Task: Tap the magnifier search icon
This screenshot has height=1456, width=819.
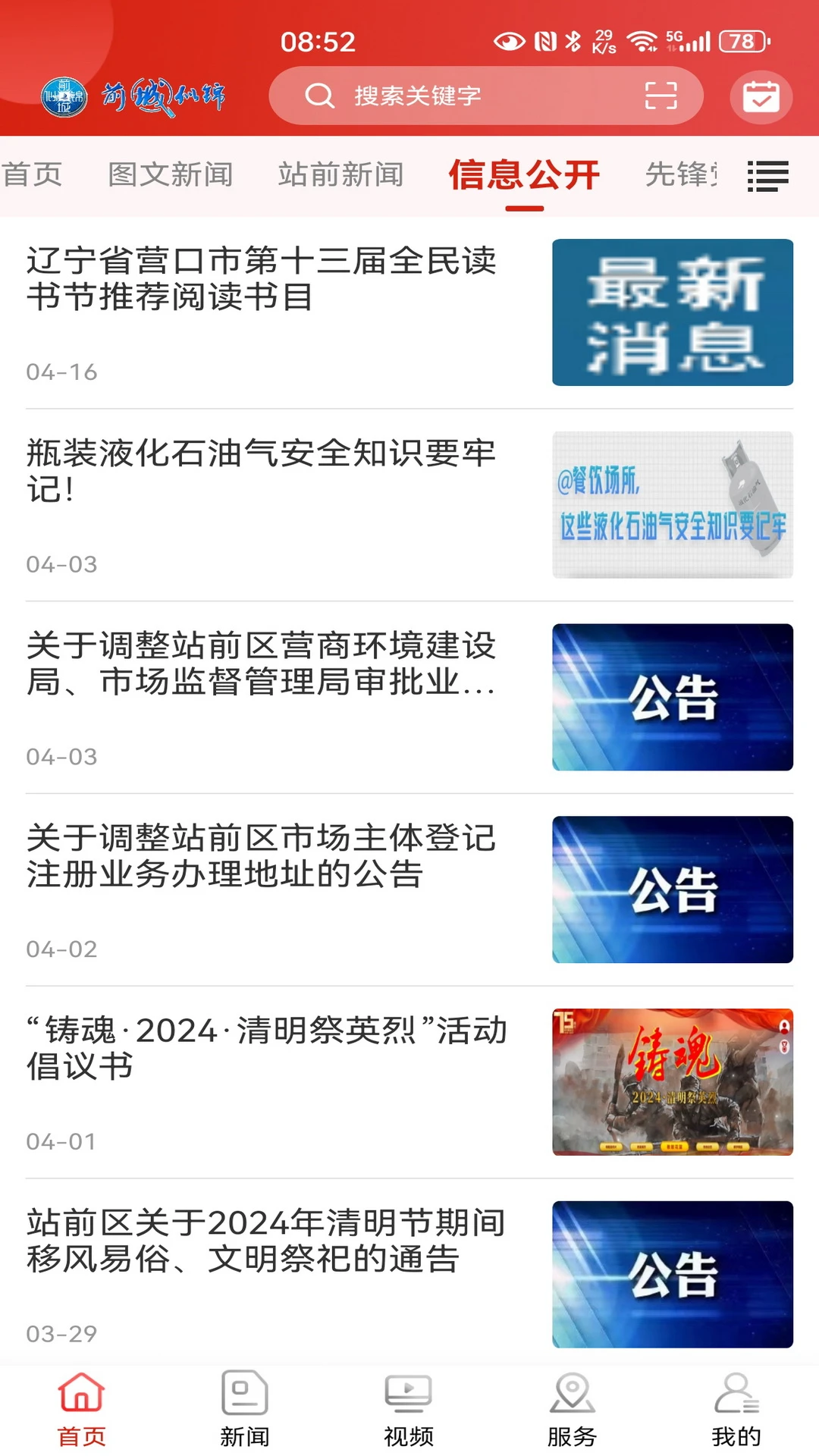Action: coord(319,96)
